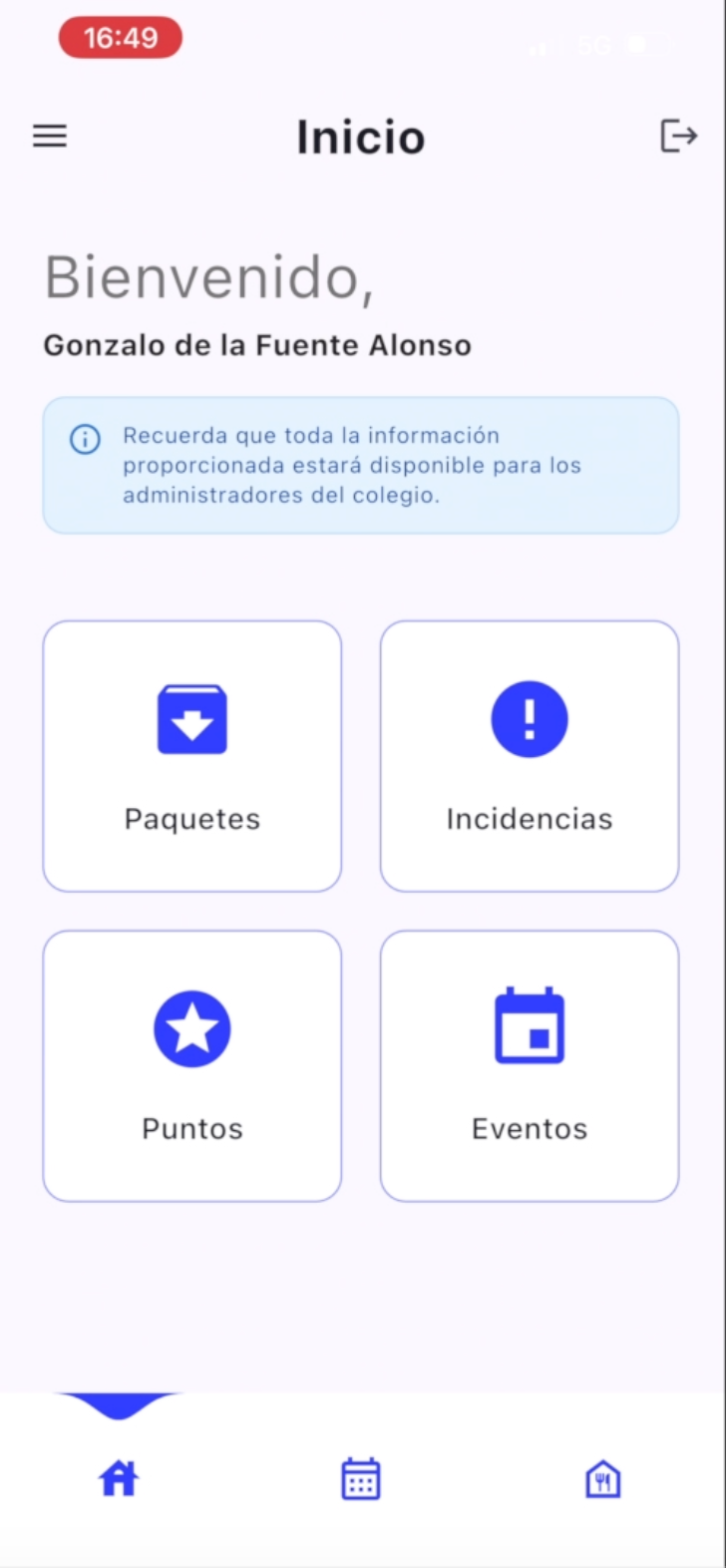Tap the 5G signal indicator in status bar
The width and height of the screenshot is (726, 1568).
point(591,45)
